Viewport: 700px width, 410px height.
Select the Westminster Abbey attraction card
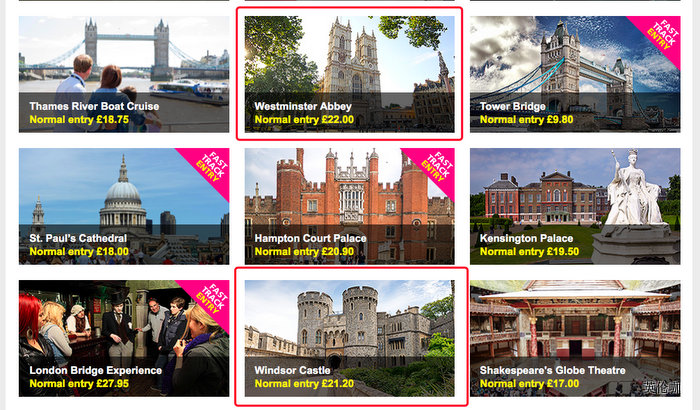pos(349,73)
